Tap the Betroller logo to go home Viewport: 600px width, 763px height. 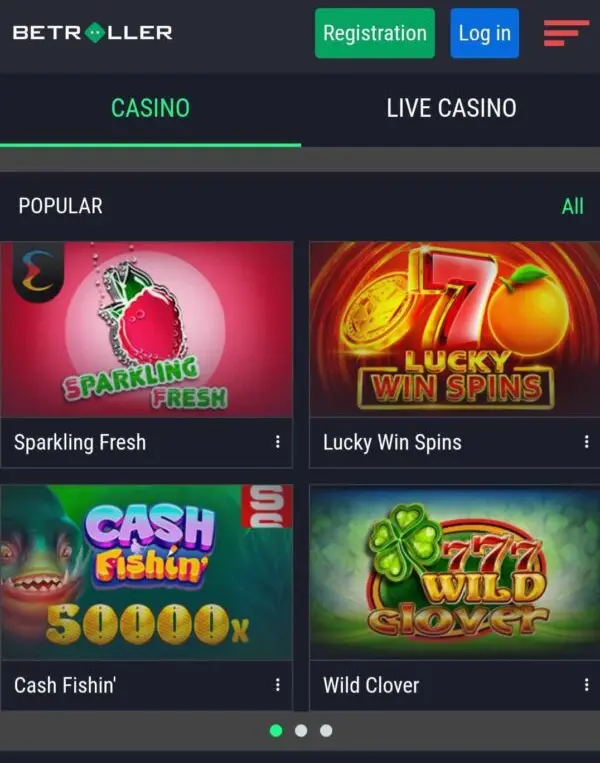point(92,33)
